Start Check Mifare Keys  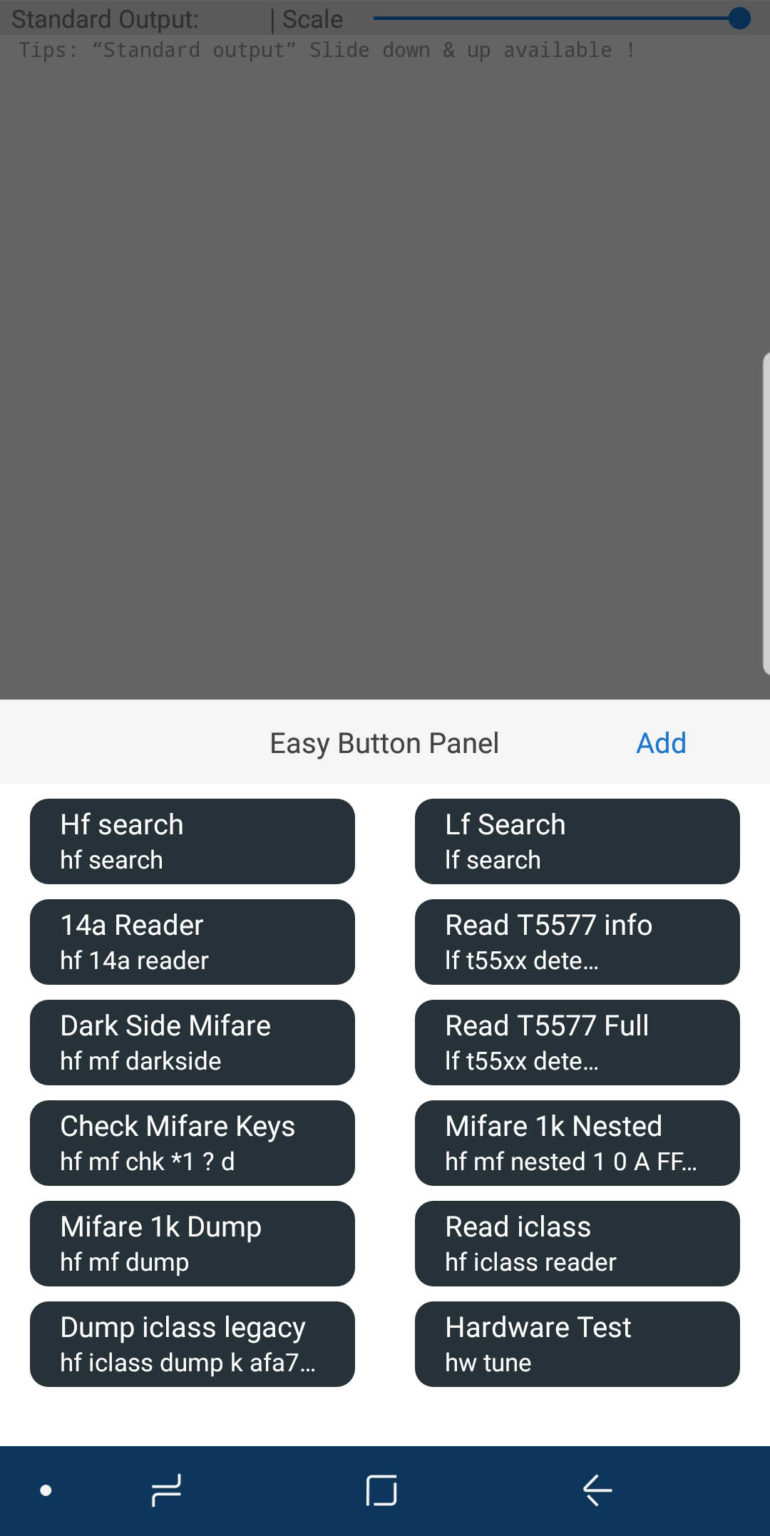(x=192, y=1143)
